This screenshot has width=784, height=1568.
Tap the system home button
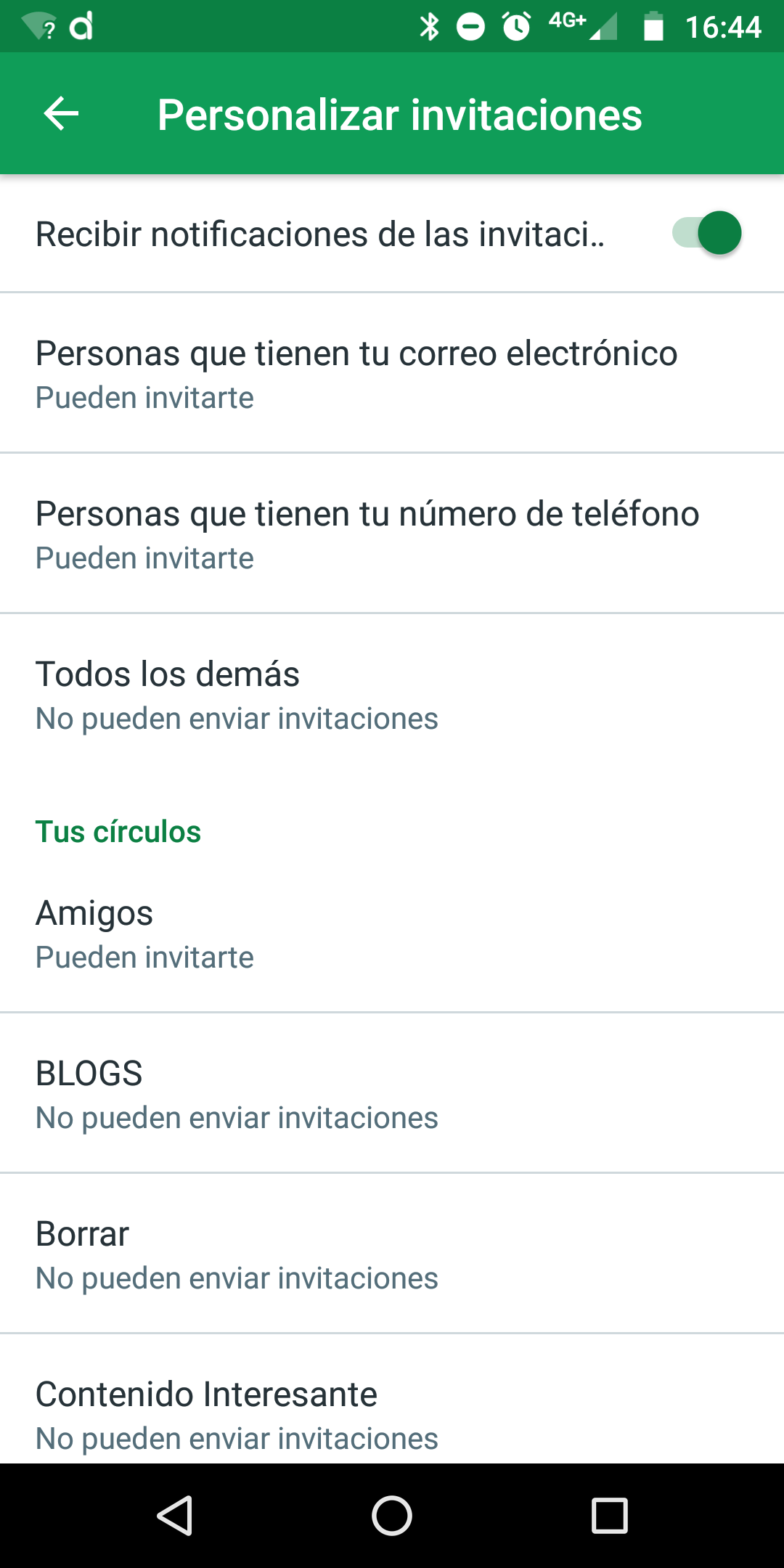coord(392,1516)
